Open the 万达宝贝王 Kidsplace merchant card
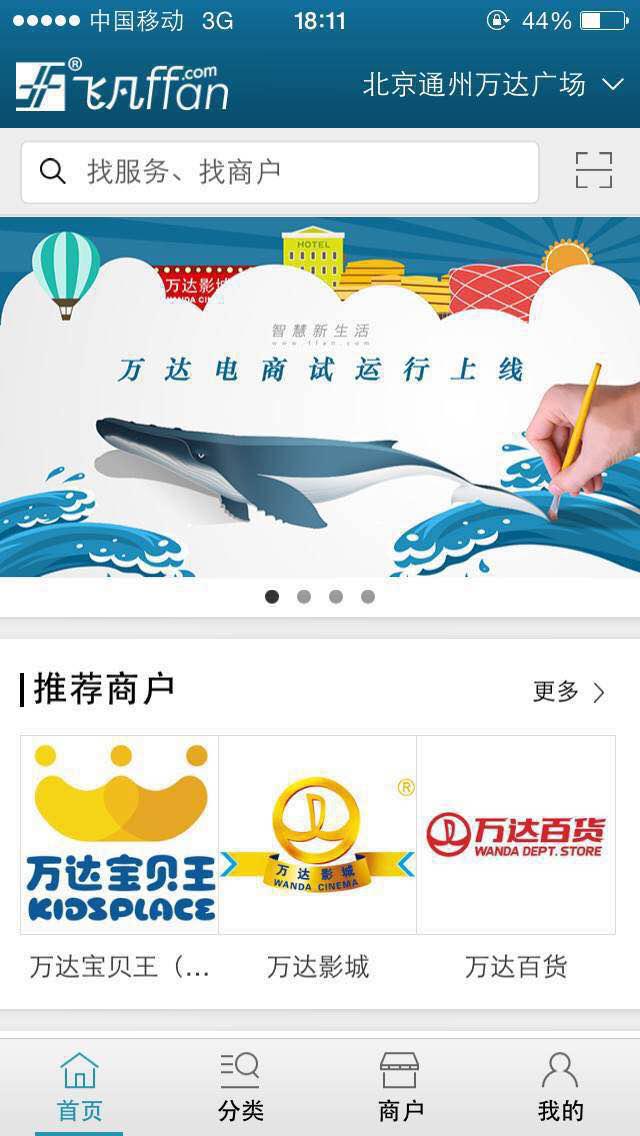Viewport: 640px width, 1136px height. [x=119, y=836]
